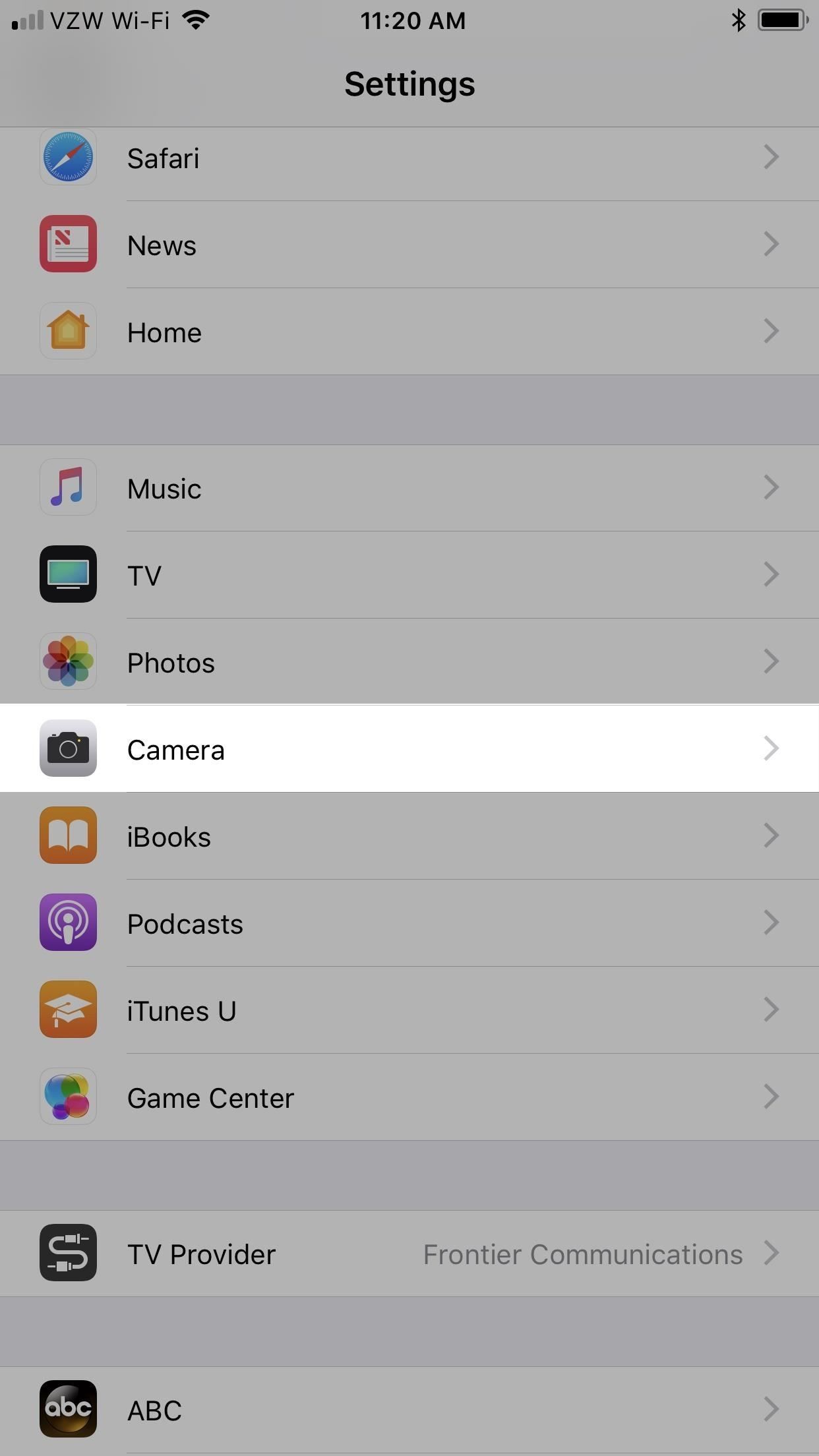Tap the Safari icon
The width and height of the screenshot is (819, 1456).
tap(68, 157)
